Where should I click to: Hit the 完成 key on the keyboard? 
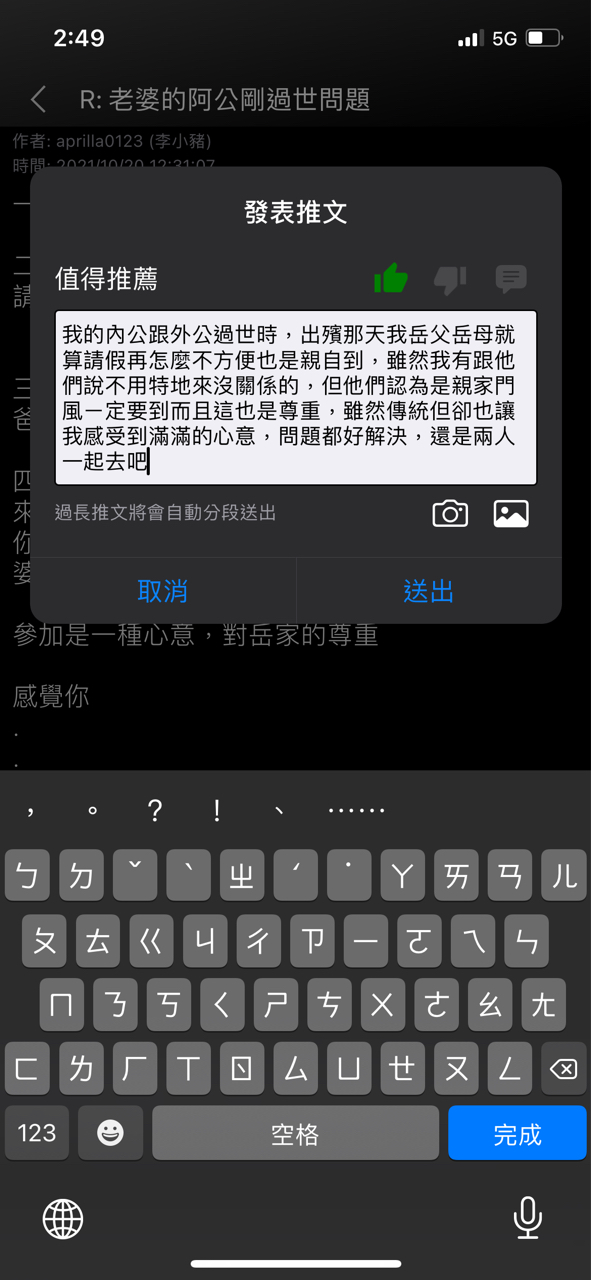click(x=517, y=1133)
